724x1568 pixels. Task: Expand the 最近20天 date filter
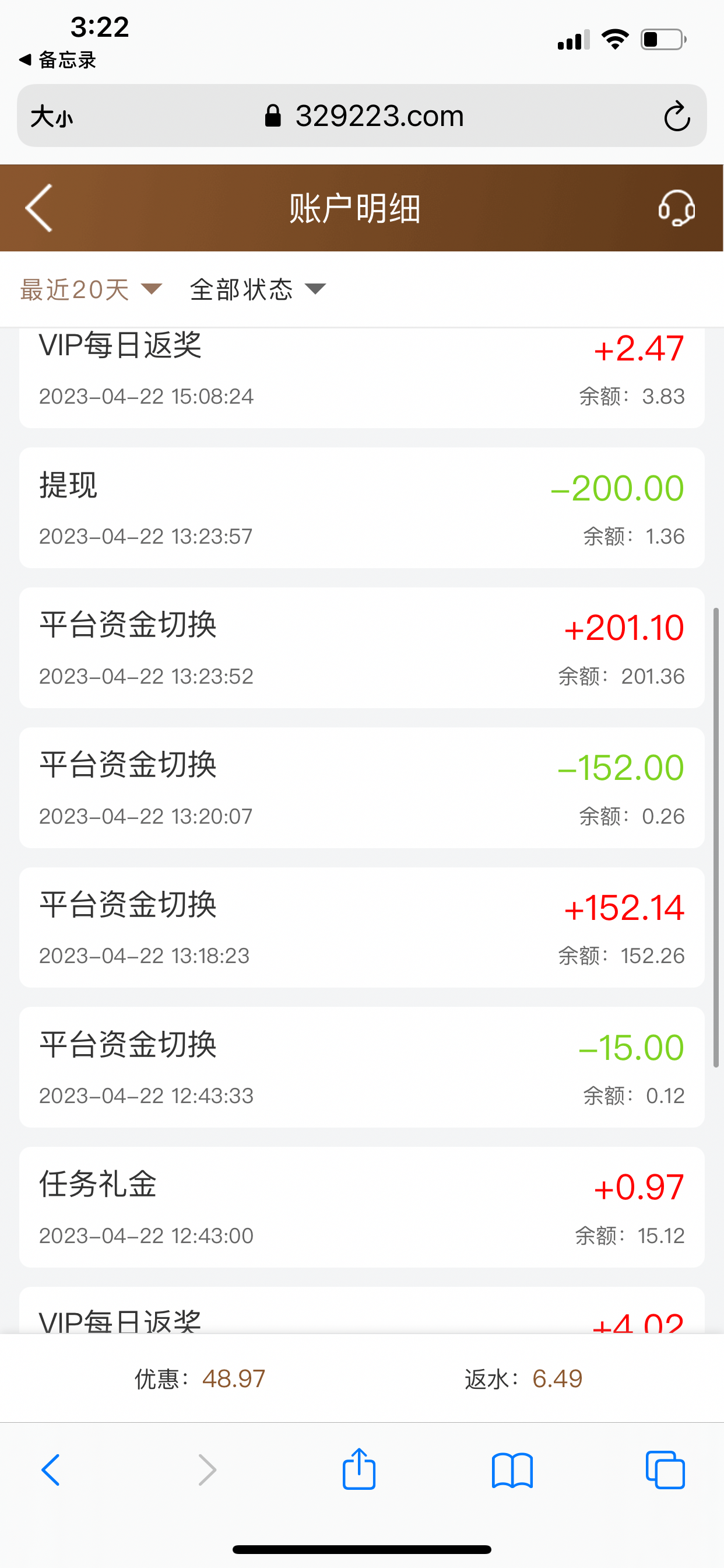91,290
